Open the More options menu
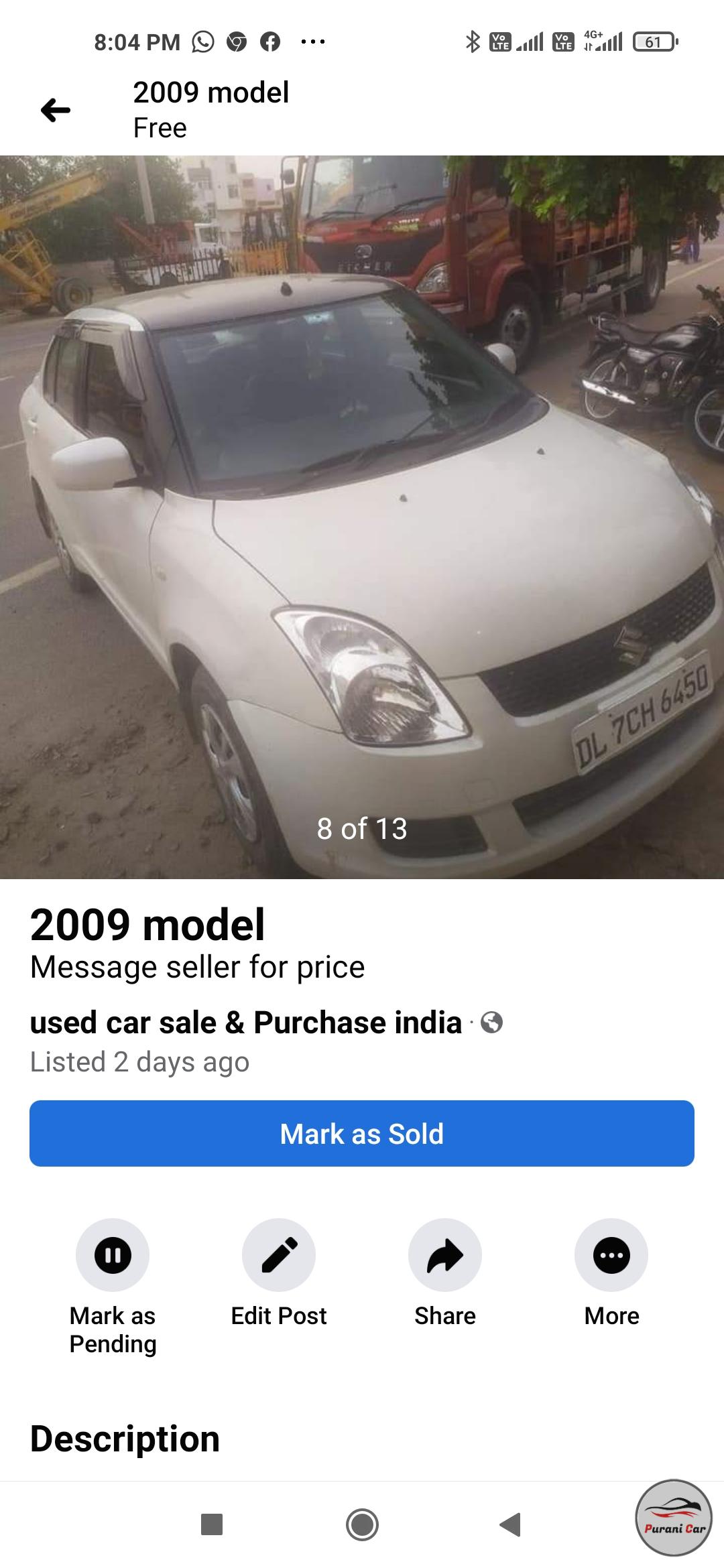 (611, 1255)
